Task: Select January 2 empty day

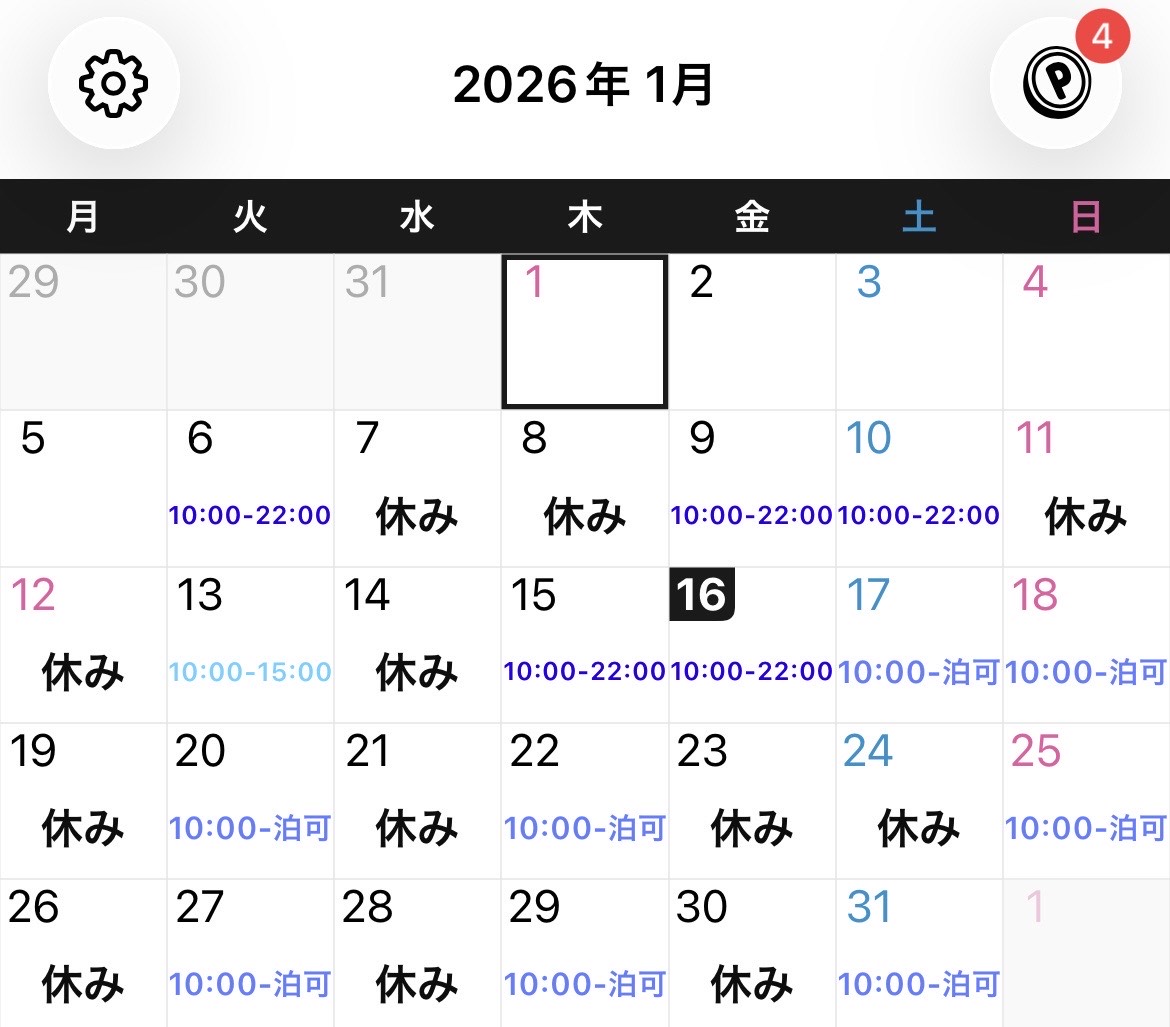Action: click(x=752, y=332)
